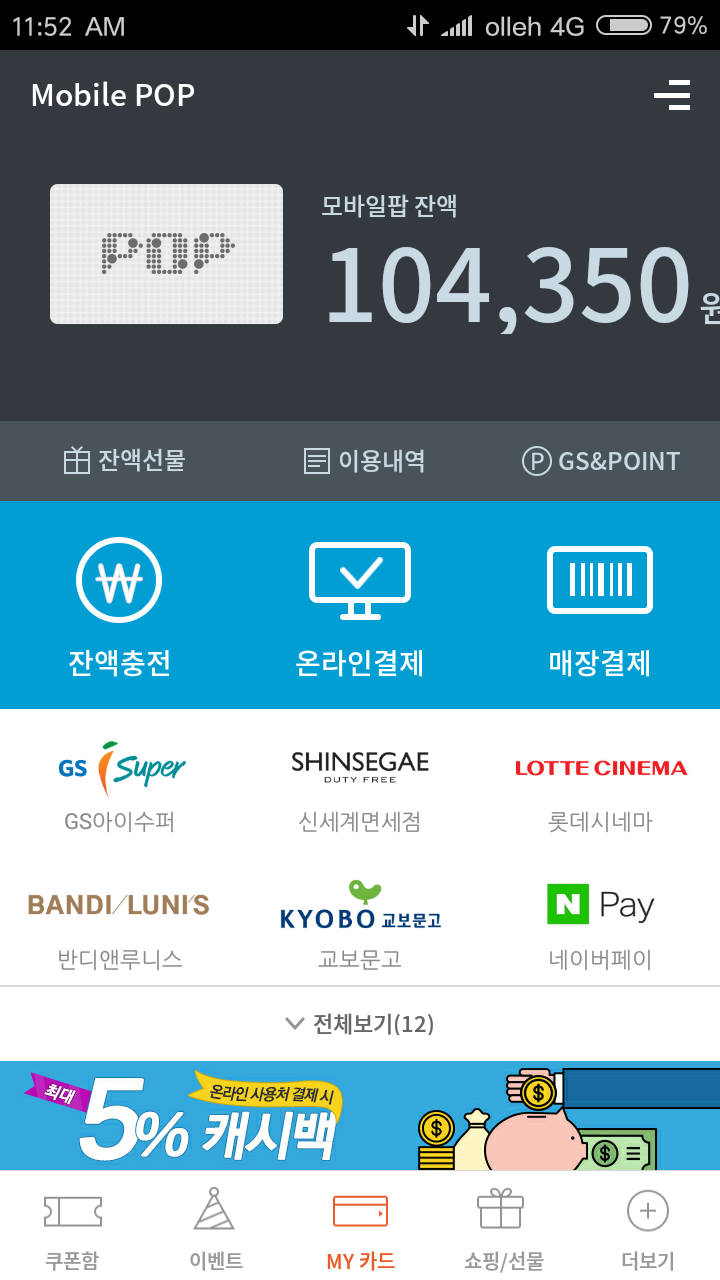Image resolution: width=720 pixels, height=1280 pixels.
Task: Select 잔액충전 to recharge balance
Action: [x=120, y=606]
